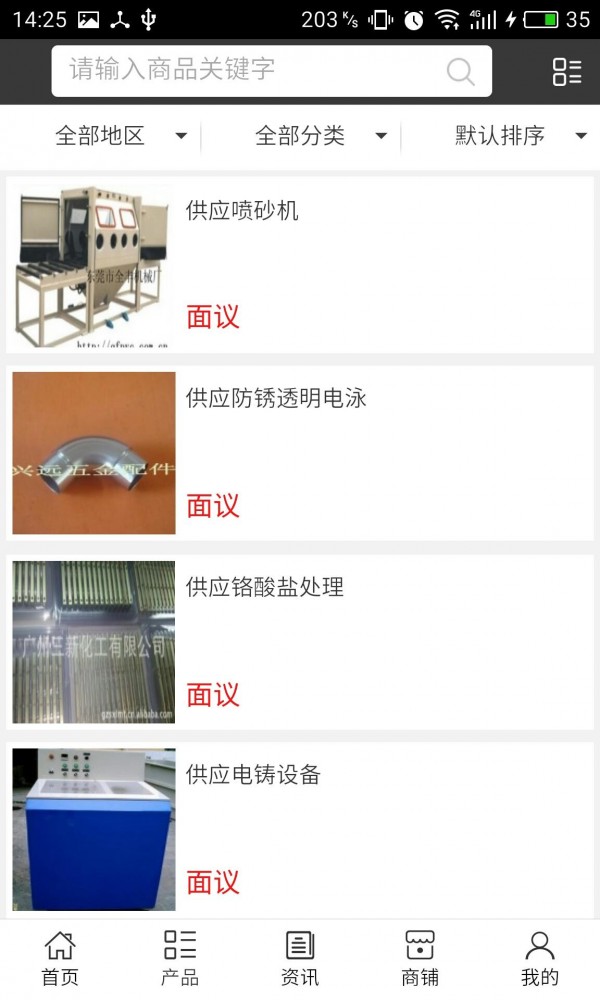This screenshot has width=600, height=1000.
Task: Open the 供应喷砂机 product listing
Action: 300,265
